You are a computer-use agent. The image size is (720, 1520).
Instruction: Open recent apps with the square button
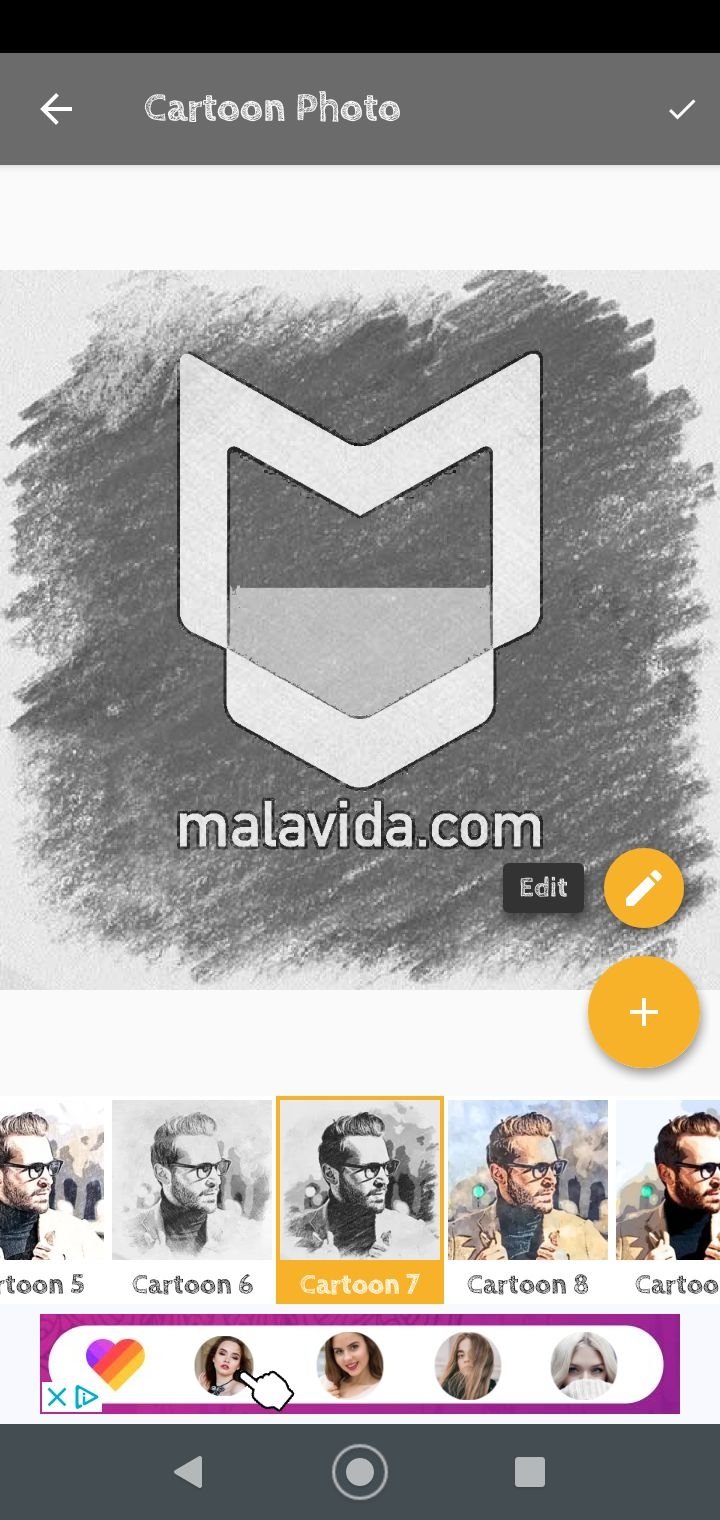529,1471
